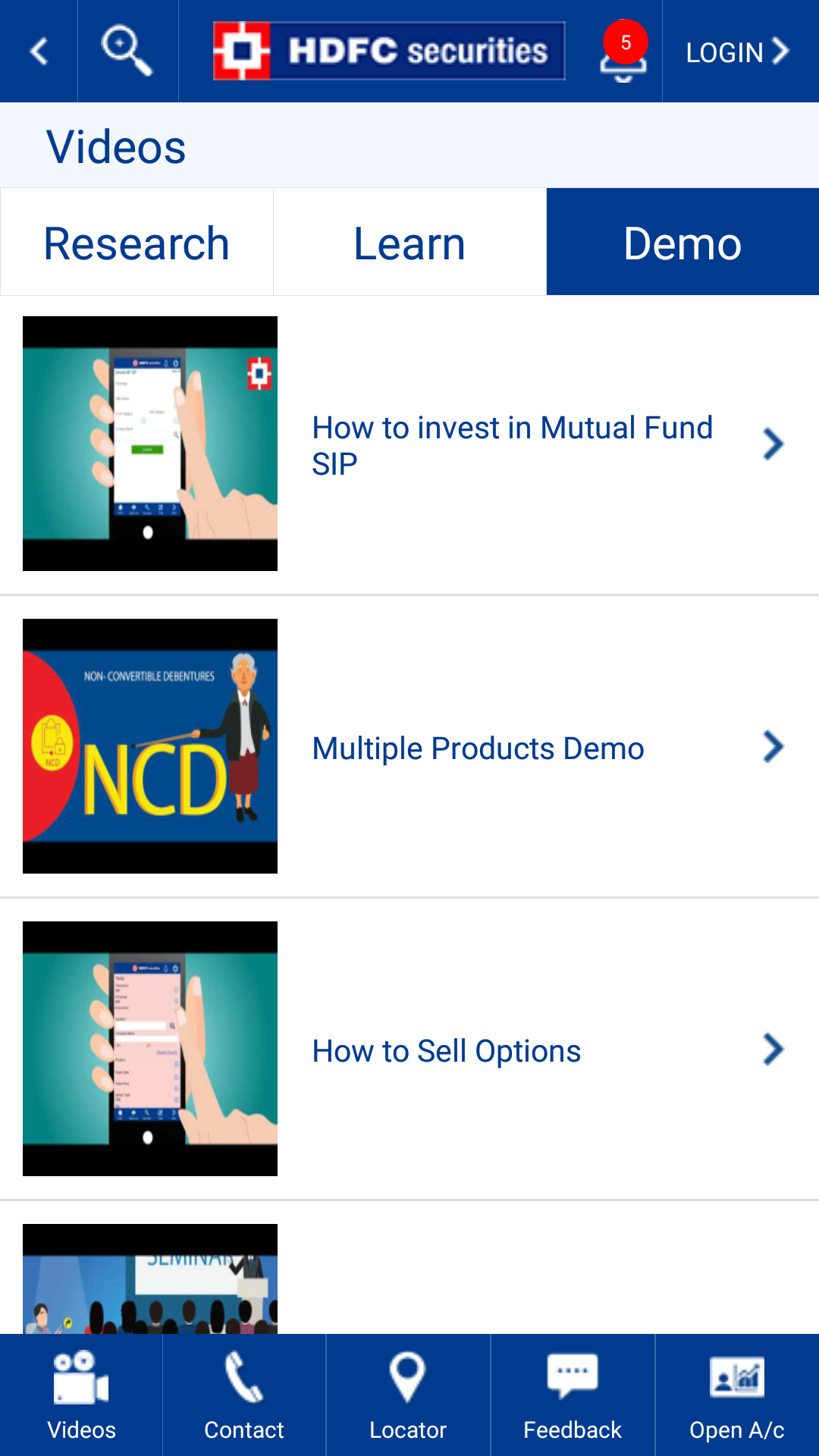819x1456 pixels.
Task: Open the Multiple Products Demo video
Action: (x=478, y=748)
